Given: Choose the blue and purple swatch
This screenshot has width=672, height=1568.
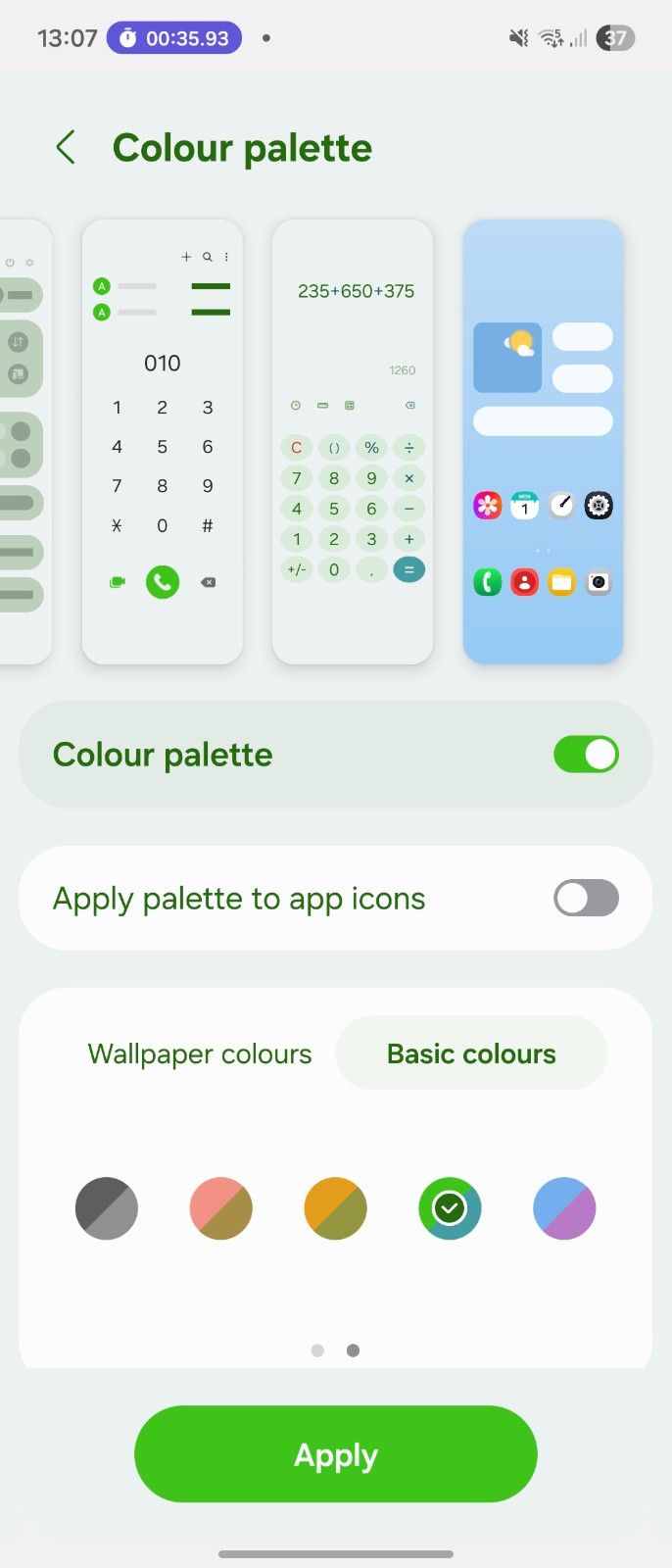Looking at the screenshot, I should 564,1208.
